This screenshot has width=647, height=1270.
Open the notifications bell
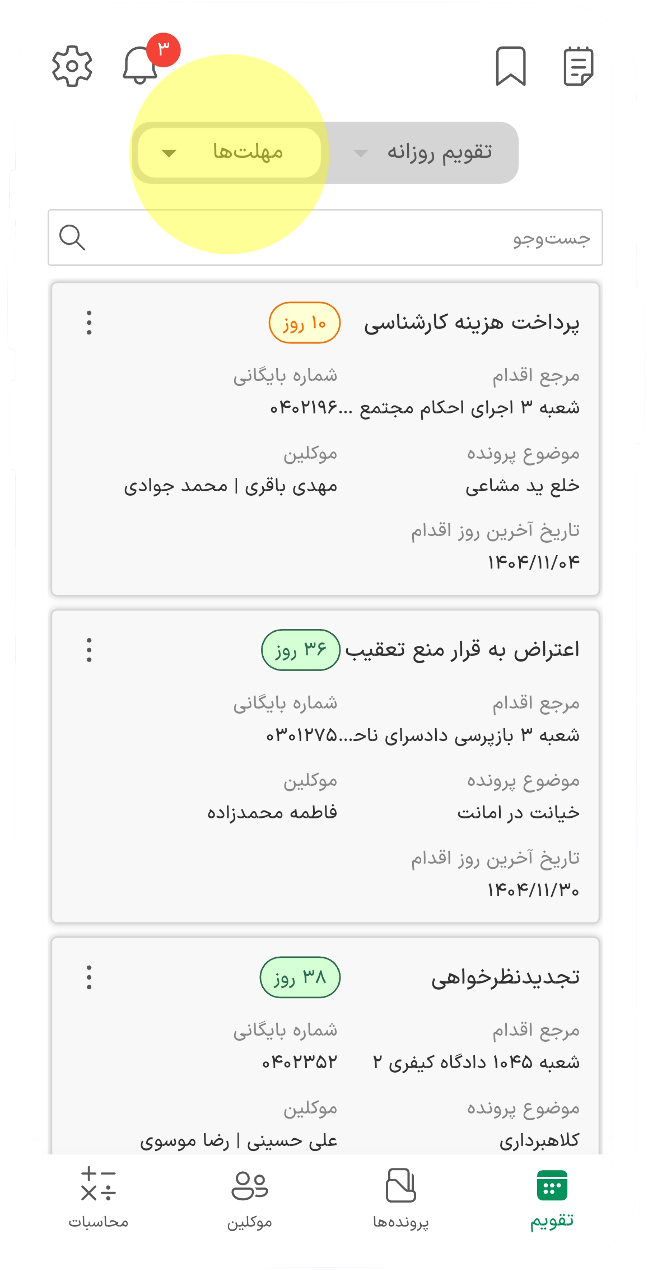pos(140,65)
